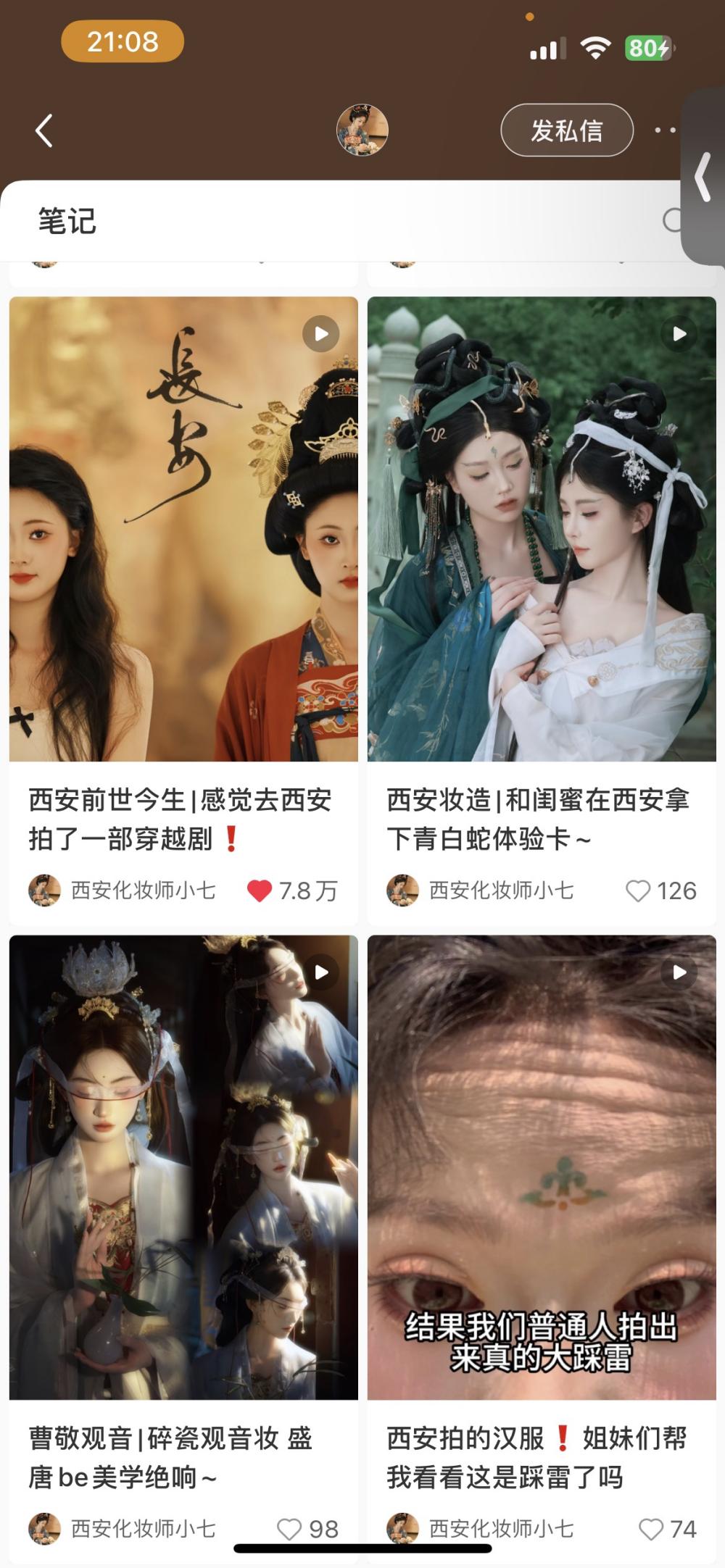Viewport: 725px width, 1568px height.
Task: Open the 西安妆造 青白蛇 note
Action: coord(542,529)
